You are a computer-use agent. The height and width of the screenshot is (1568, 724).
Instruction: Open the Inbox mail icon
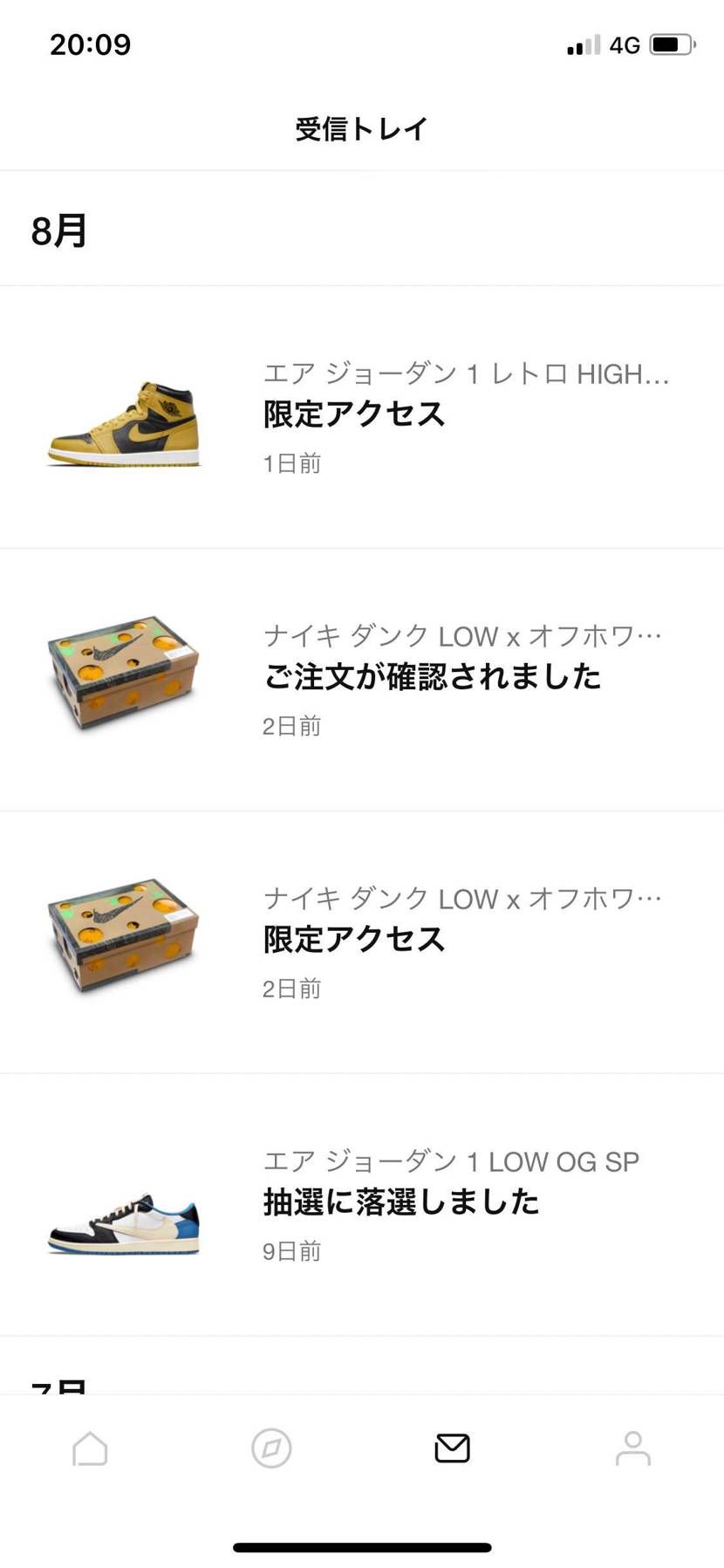click(x=451, y=1448)
